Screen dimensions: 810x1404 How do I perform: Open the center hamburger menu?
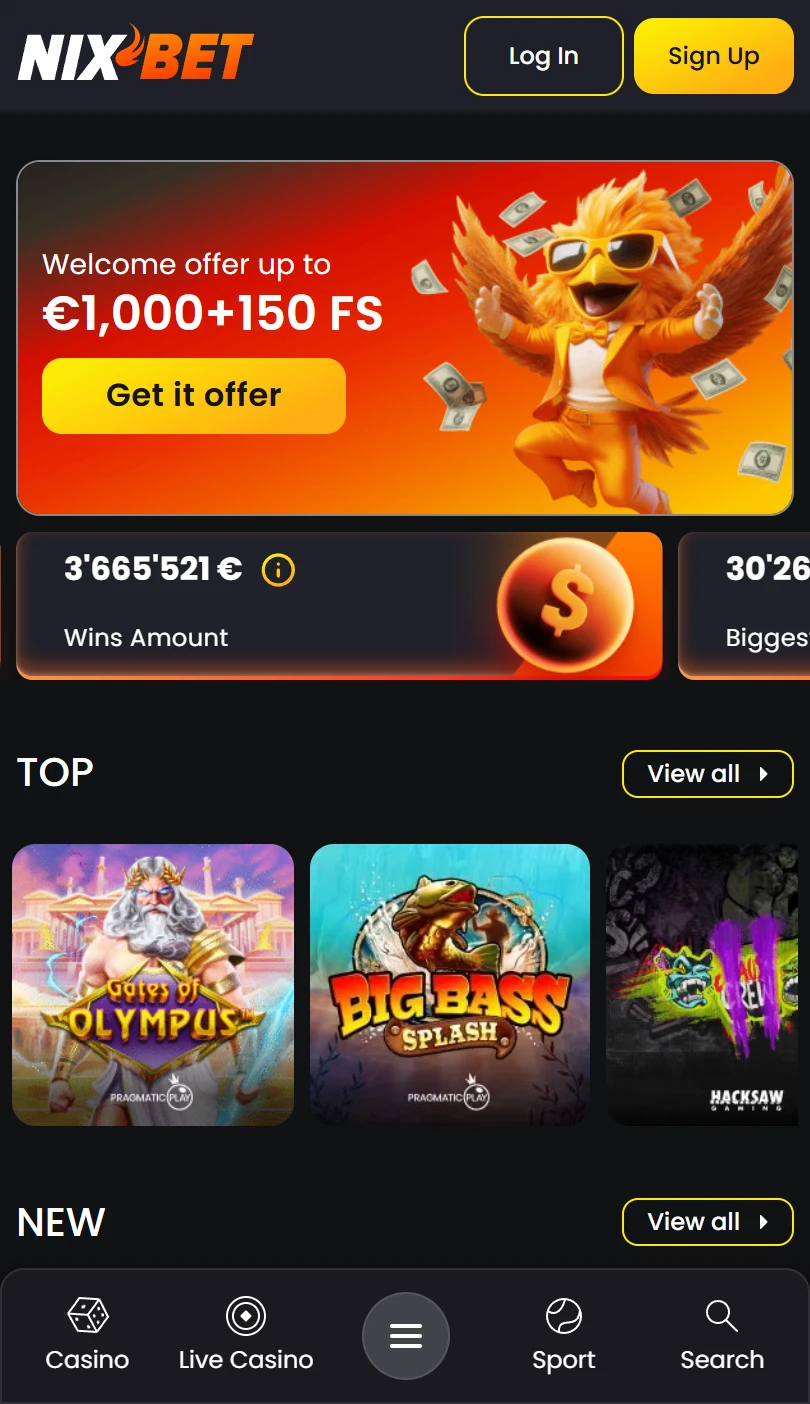point(406,1336)
